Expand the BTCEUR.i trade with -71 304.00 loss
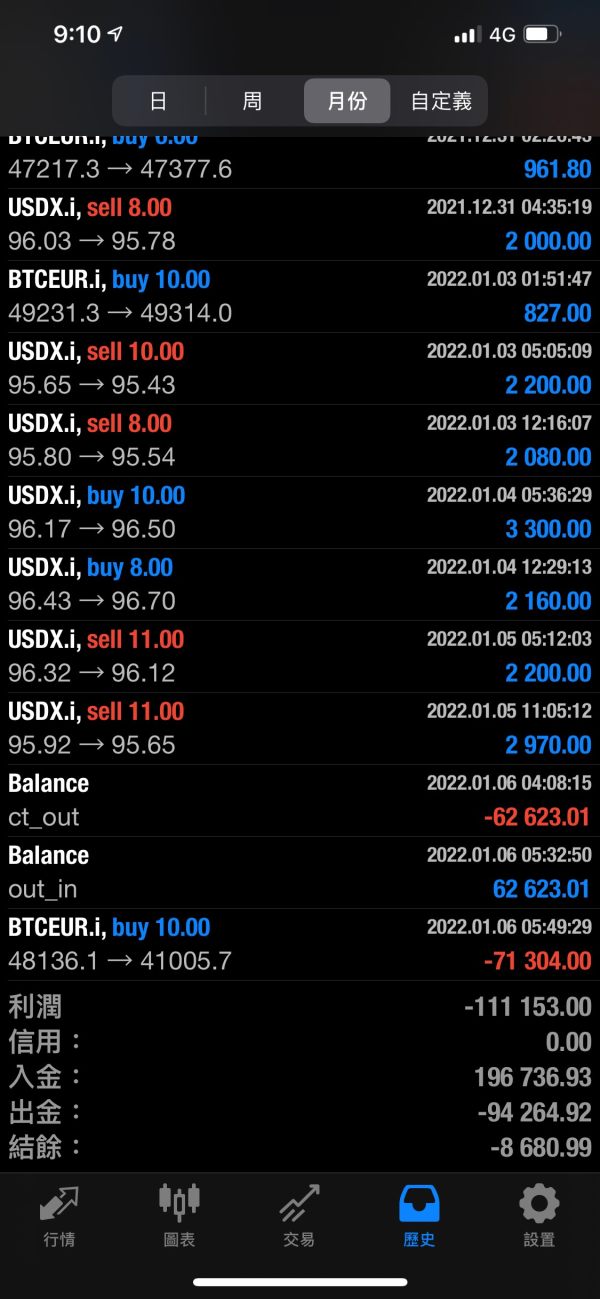 (300, 945)
